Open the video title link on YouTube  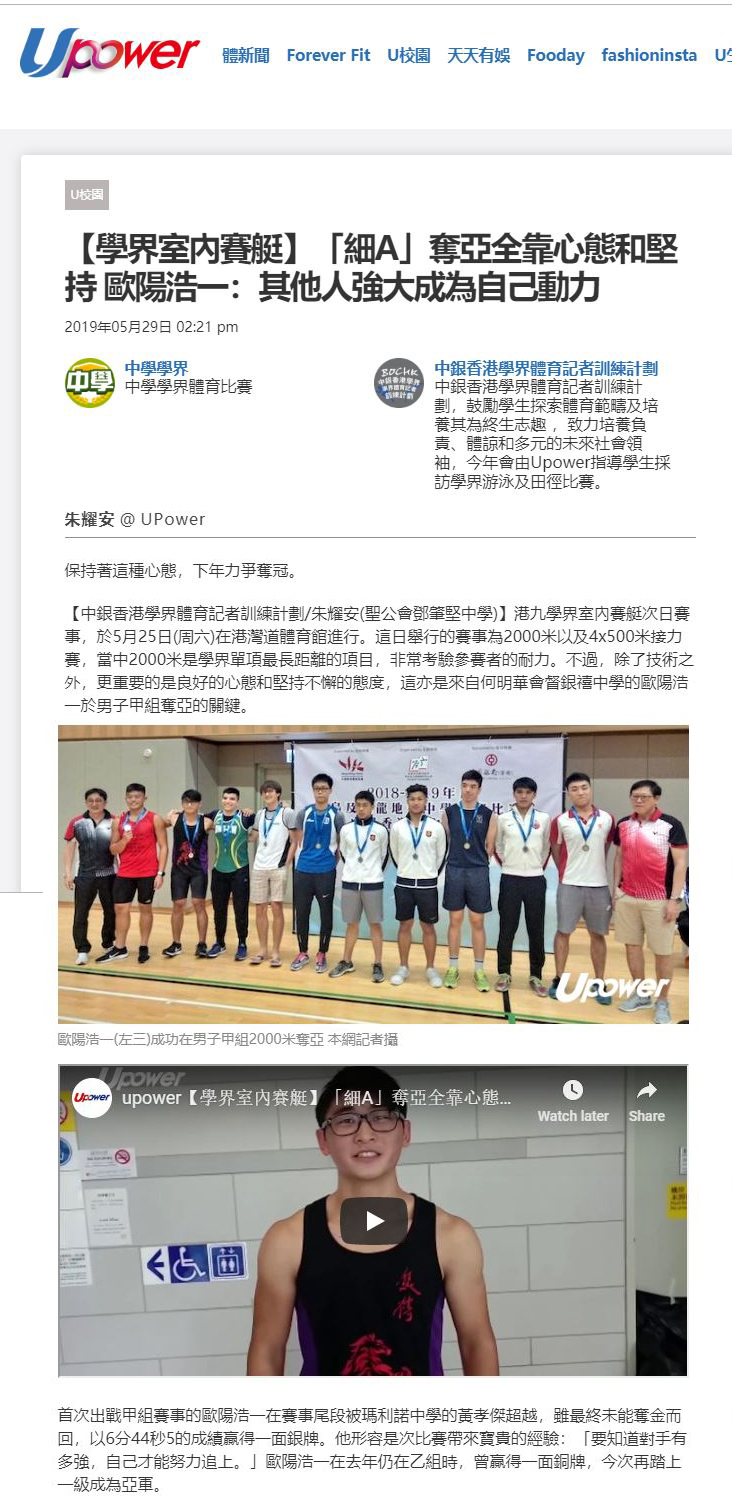click(x=316, y=1097)
